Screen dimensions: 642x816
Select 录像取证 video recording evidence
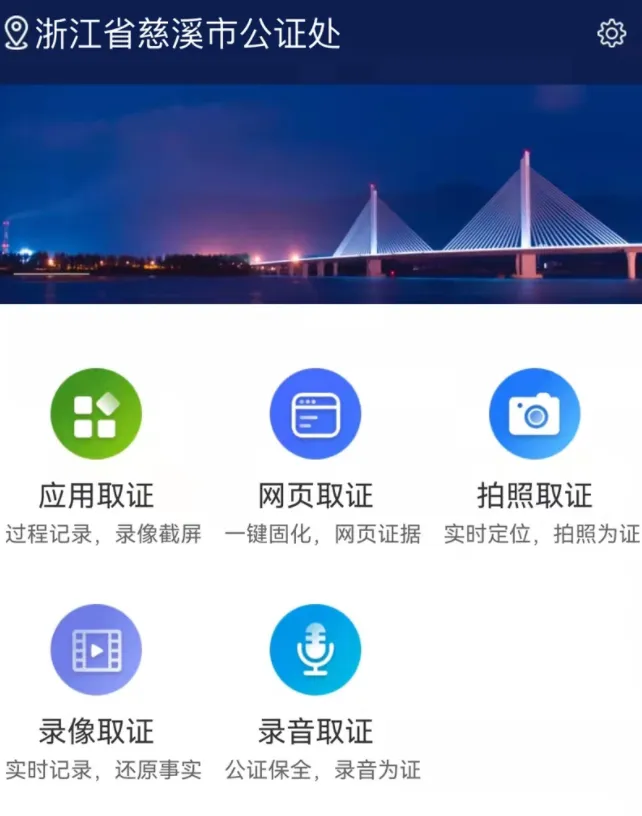(x=96, y=650)
